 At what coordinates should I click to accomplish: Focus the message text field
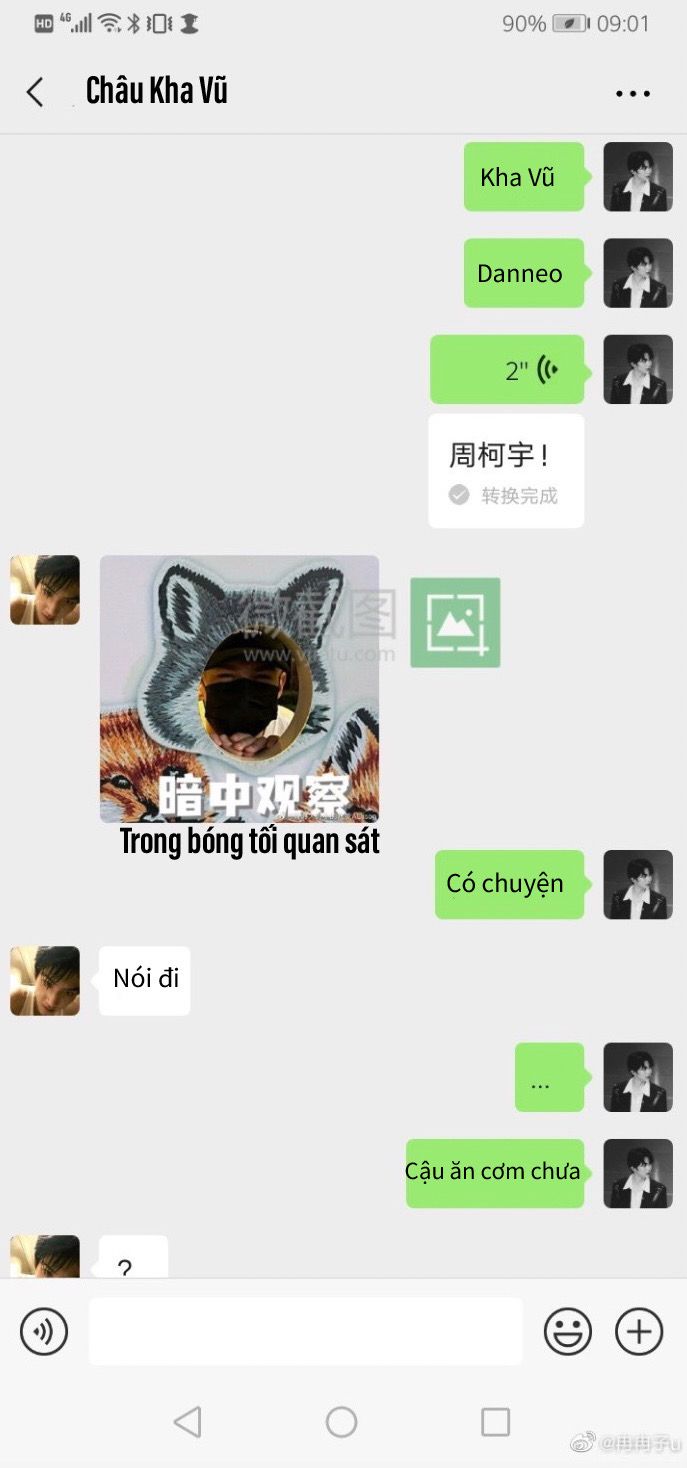coord(305,1332)
